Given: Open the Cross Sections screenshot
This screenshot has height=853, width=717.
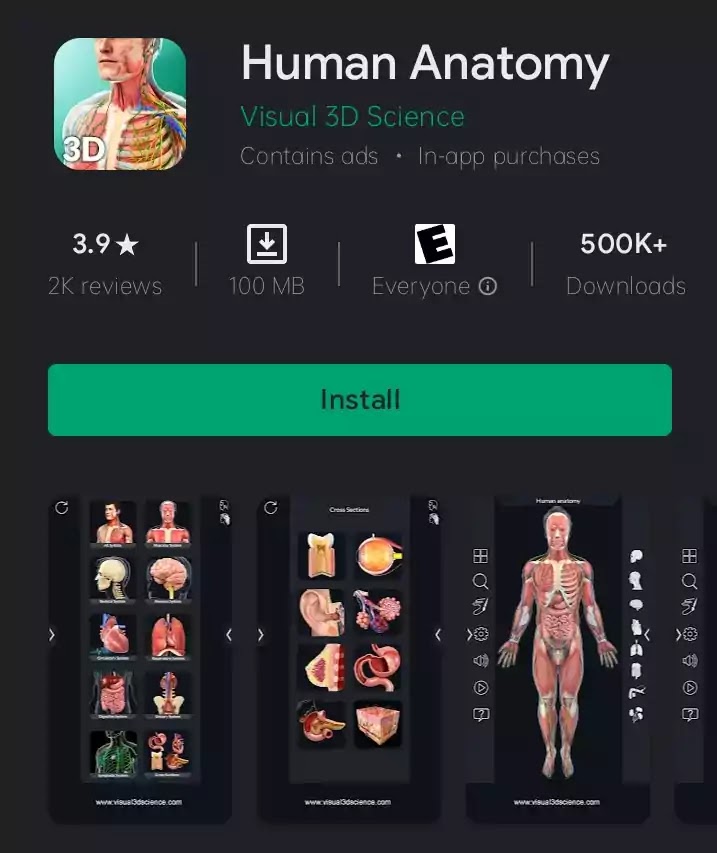Looking at the screenshot, I should 349,660.
